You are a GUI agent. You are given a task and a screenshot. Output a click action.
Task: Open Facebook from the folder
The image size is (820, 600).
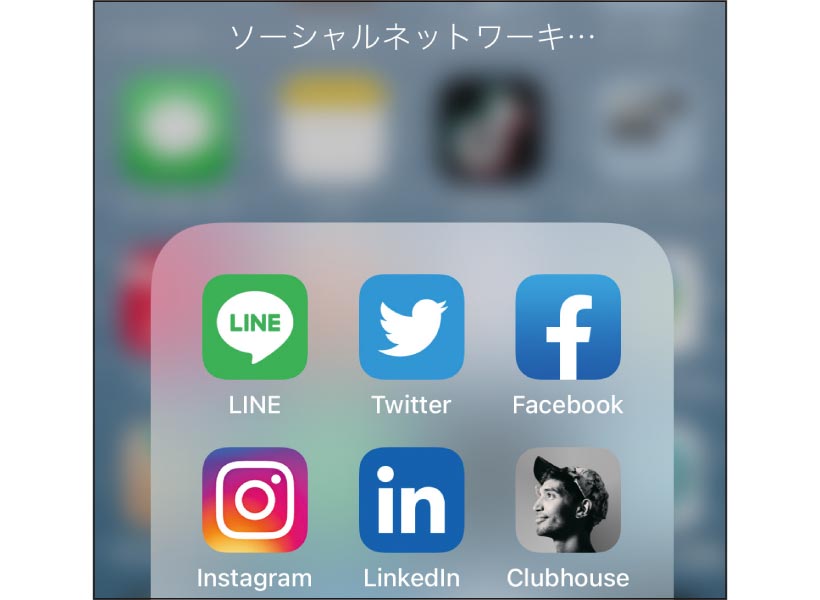pos(567,327)
